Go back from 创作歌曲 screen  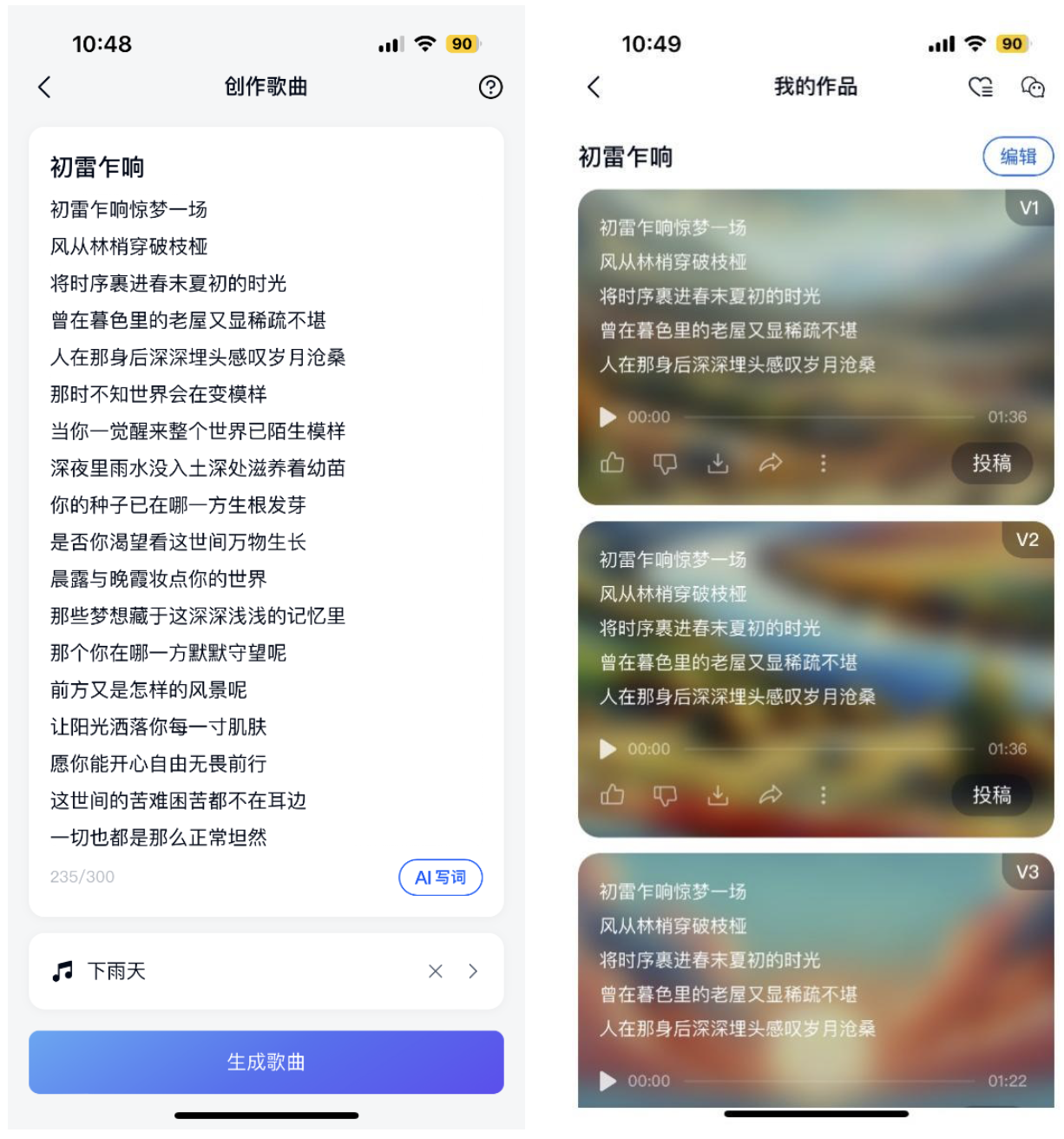point(45,87)
